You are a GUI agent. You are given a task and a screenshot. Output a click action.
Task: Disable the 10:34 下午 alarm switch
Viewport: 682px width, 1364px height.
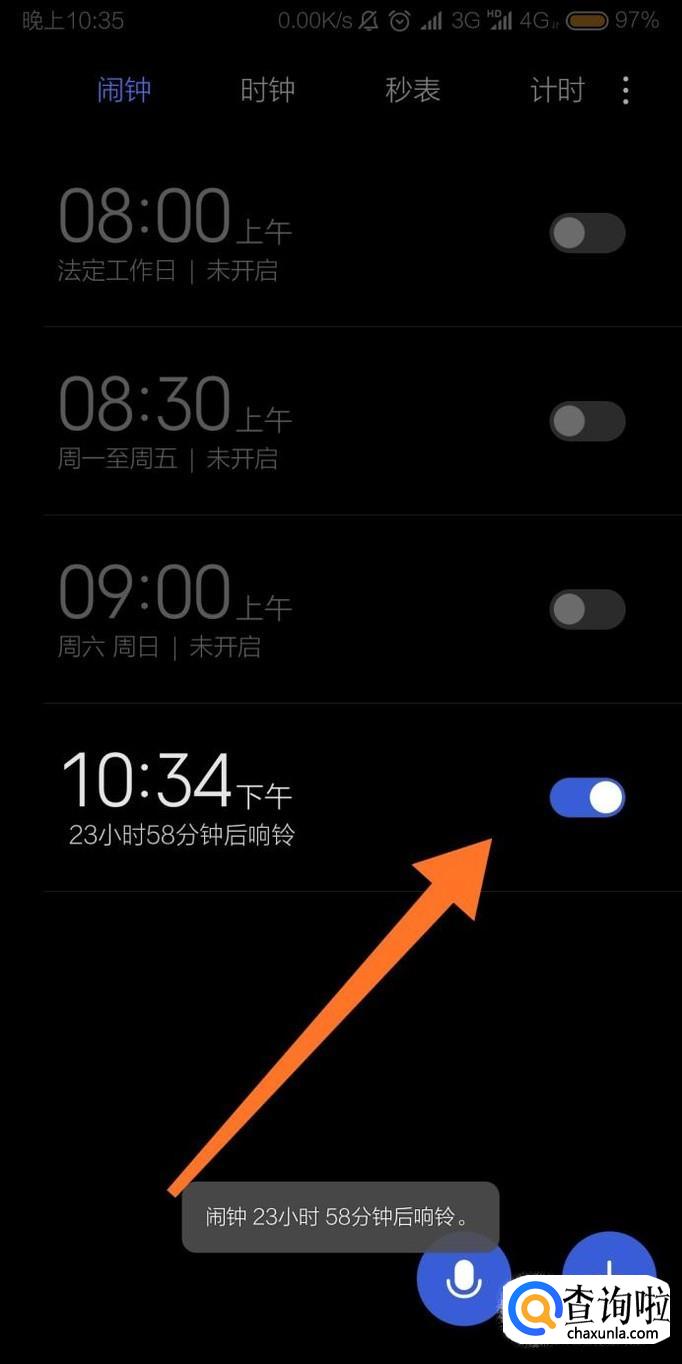coord(587,797)
